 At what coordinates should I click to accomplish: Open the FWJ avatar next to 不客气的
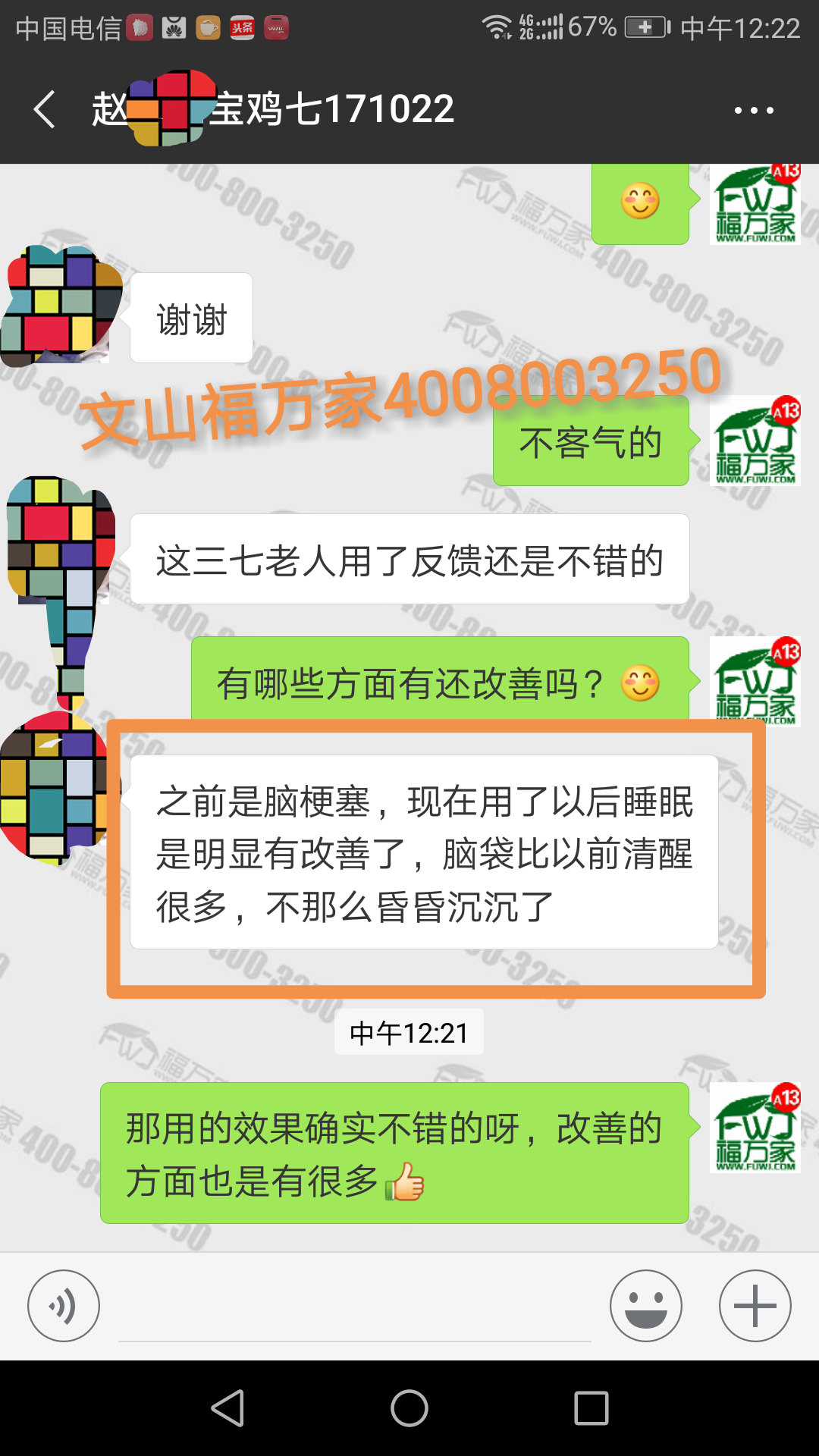pos(755,441)
